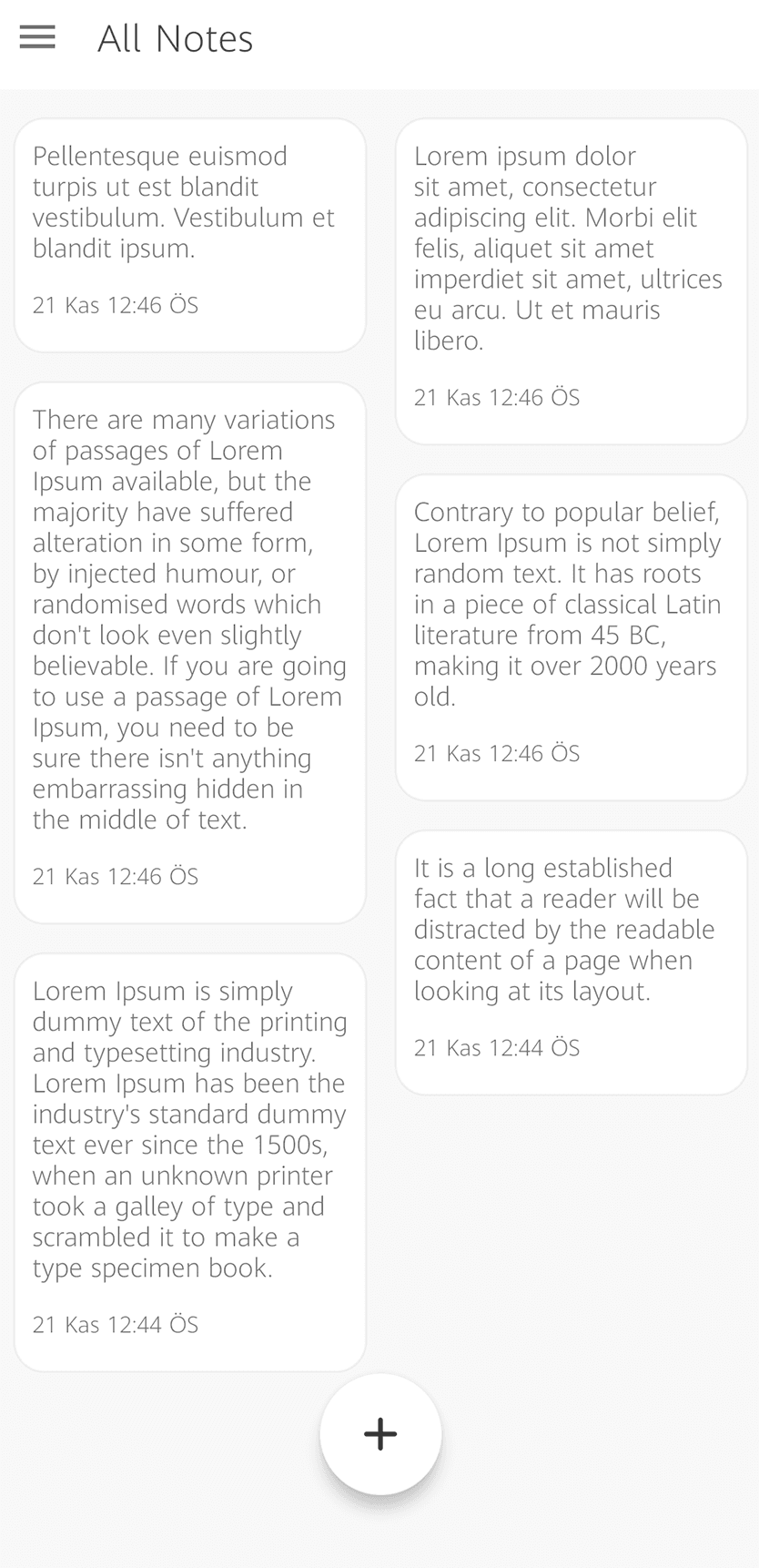Screen dimensions: 759x1568
Task: Open the note starting with Pellentesque euismod
Action: (x=189, y=235)
